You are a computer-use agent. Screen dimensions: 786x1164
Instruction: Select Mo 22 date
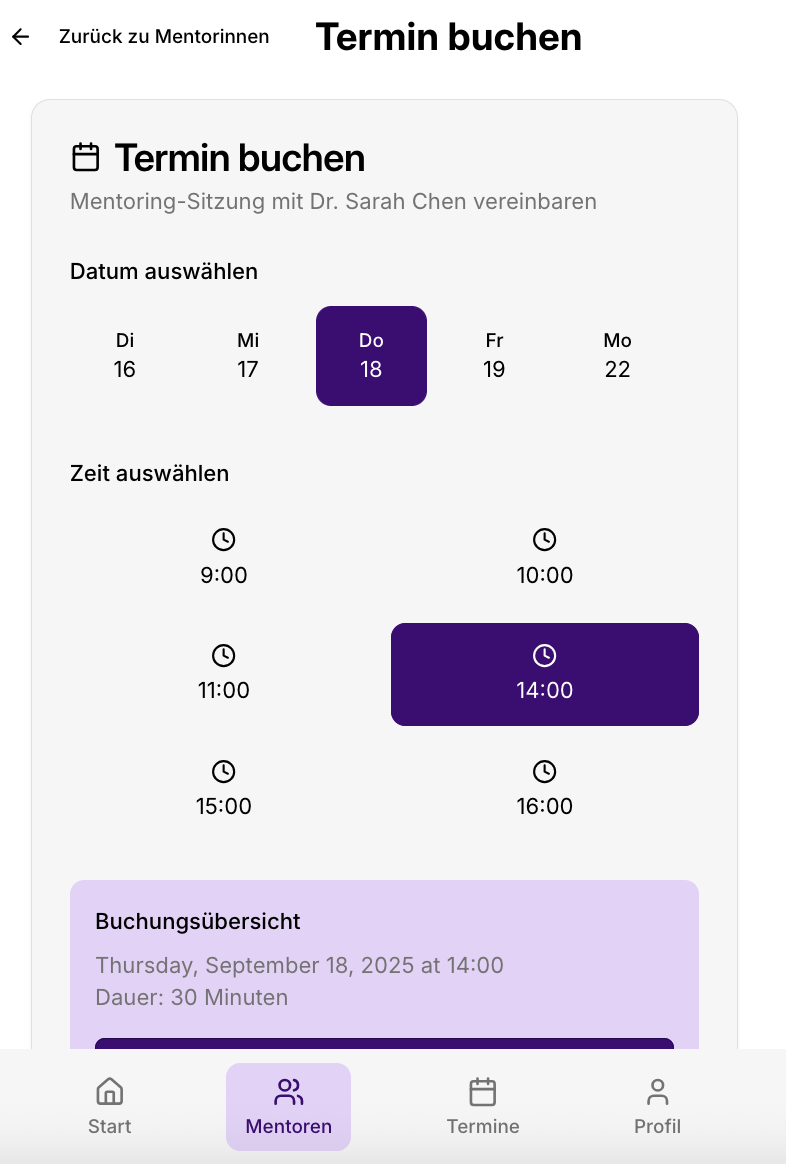coord(617,356)
